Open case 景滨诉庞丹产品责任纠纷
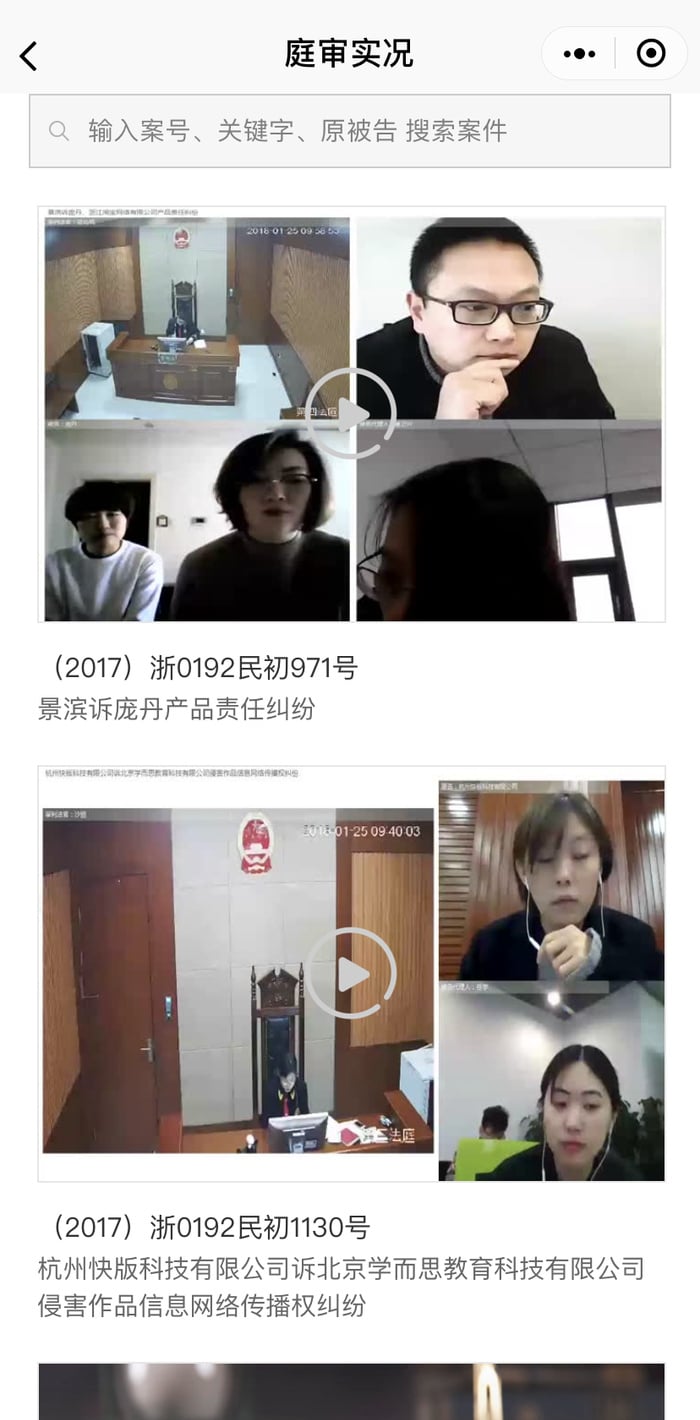 [x=177, y=709]
